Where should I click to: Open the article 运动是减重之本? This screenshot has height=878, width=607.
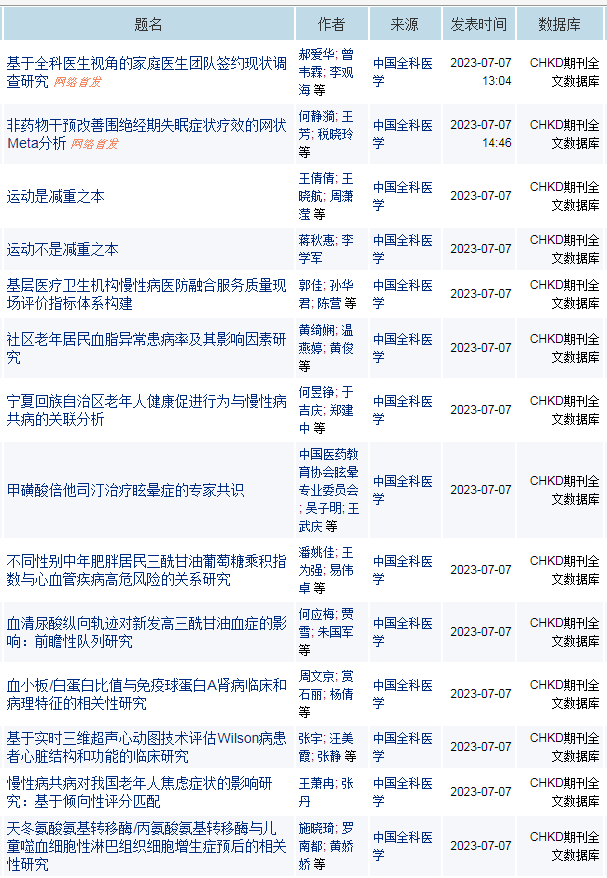point(56,197)
